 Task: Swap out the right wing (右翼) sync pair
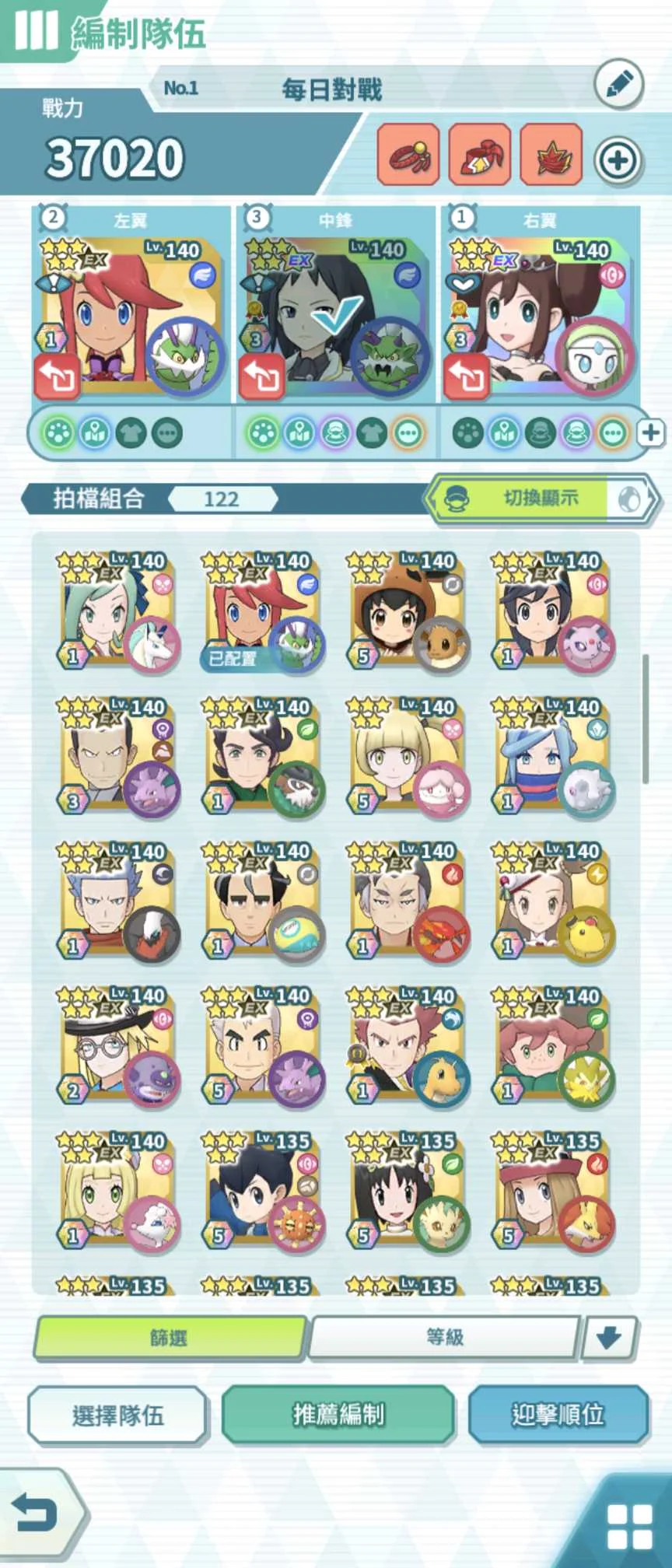click(467, 376)
